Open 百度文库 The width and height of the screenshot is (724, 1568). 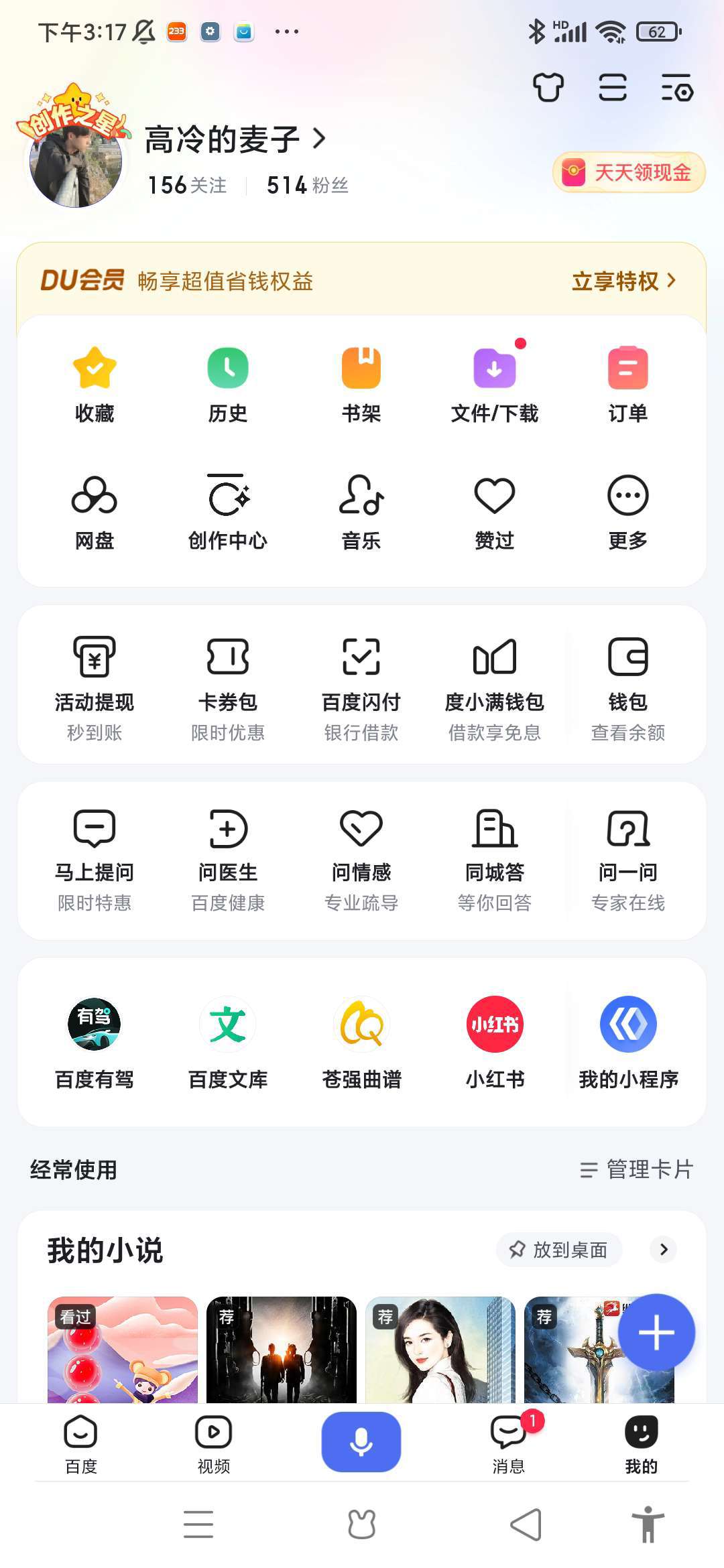(x=228, y=1039)
